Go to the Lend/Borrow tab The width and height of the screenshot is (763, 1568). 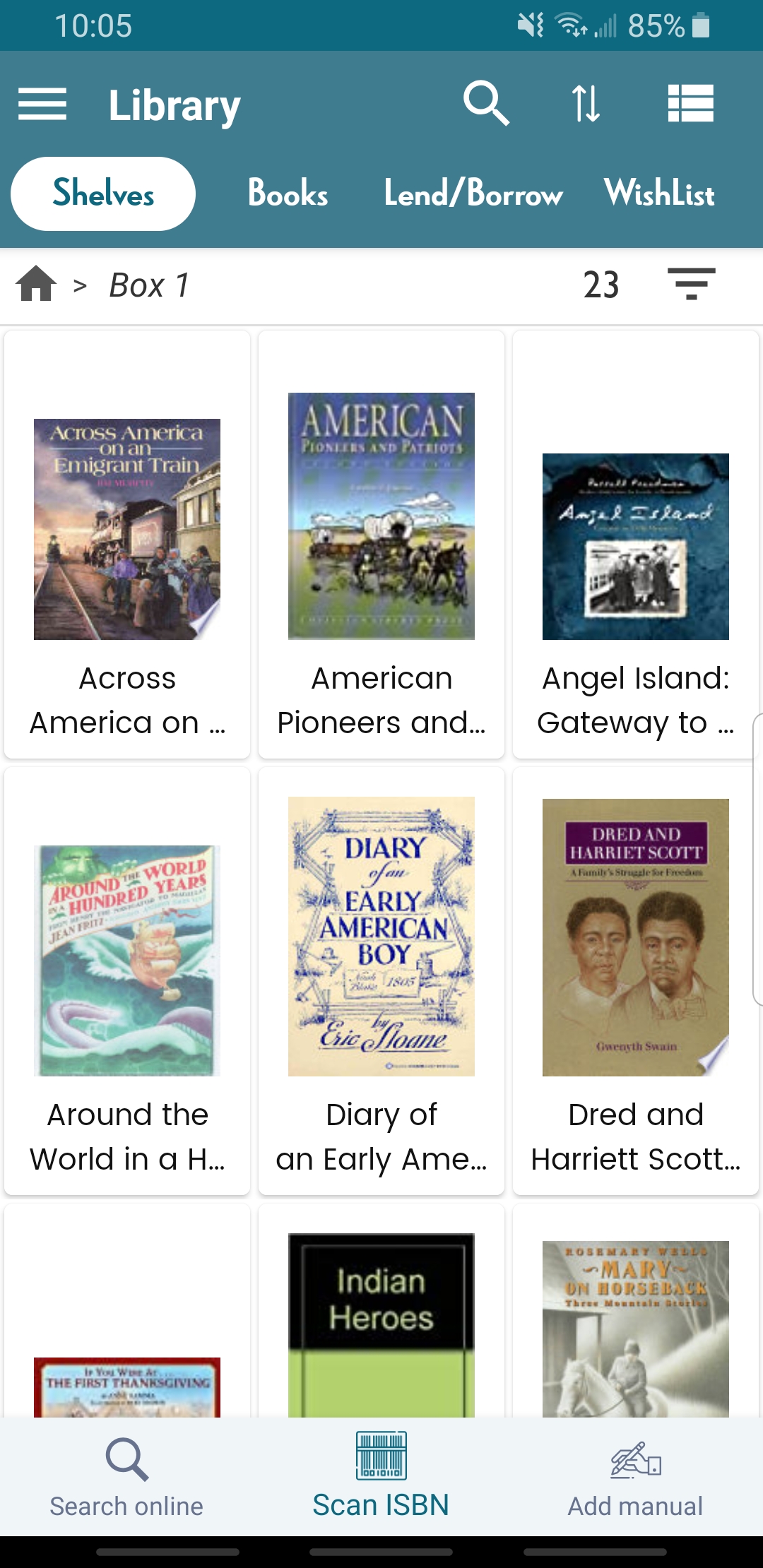pos(473,194)
